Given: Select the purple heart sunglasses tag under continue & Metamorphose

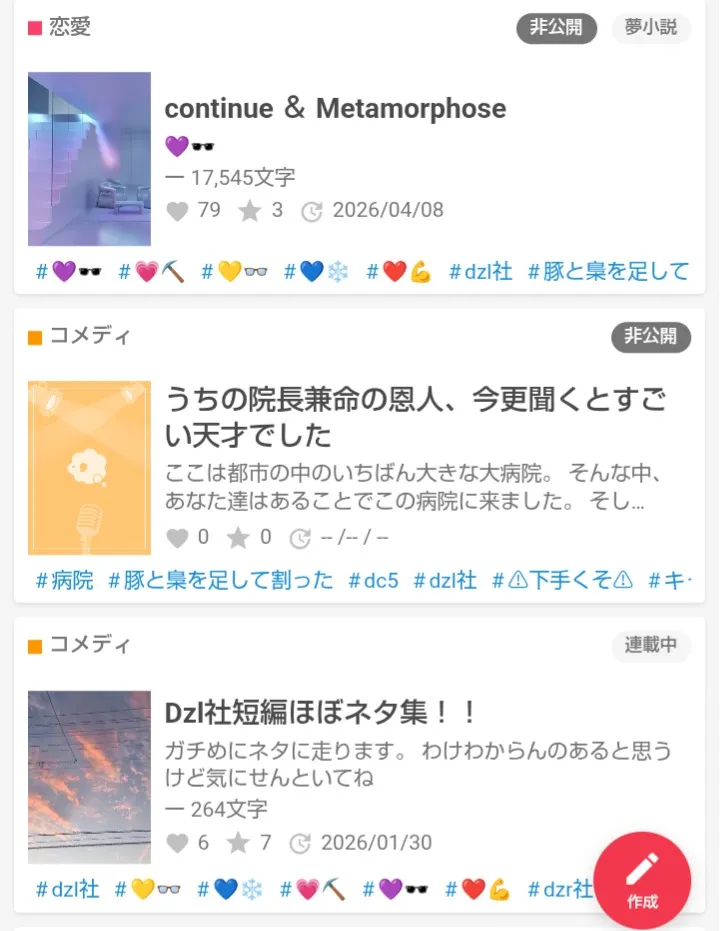Looking at the screenshot, I should (x=69, y=271).
